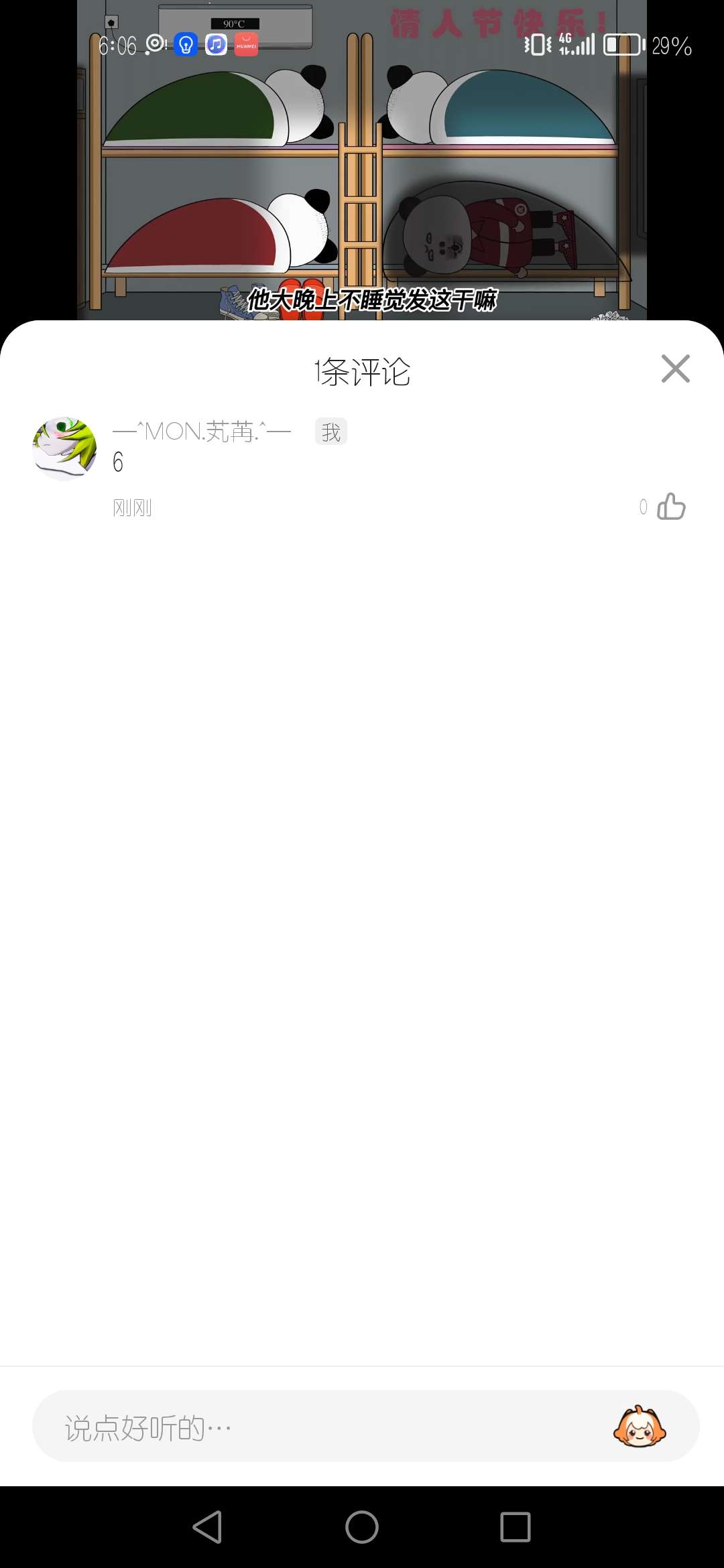Open the profile avatar of —^MON.芄苒.^—
Screen dimensions: 724x1568
pos(64,448)
